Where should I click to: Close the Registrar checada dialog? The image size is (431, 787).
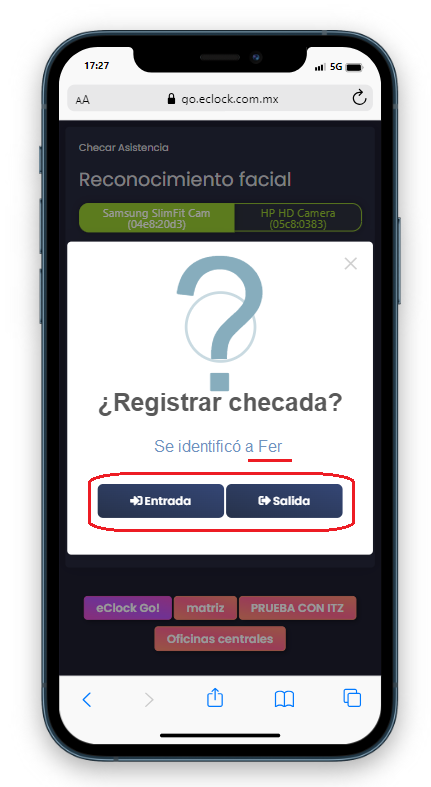(350, 264)
